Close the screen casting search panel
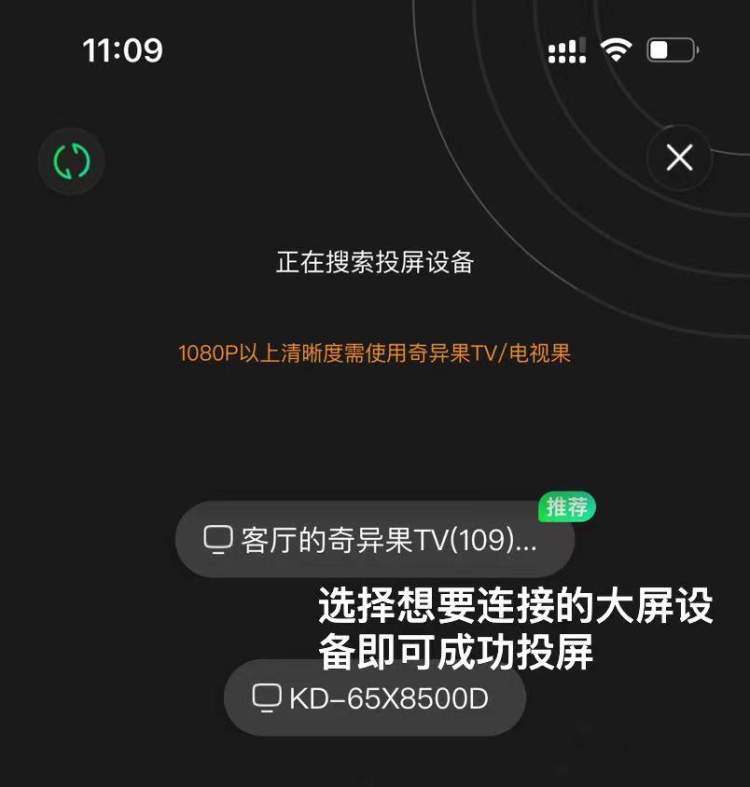The image size is (750, 787). pyautogui.click(x=679, y=158)
